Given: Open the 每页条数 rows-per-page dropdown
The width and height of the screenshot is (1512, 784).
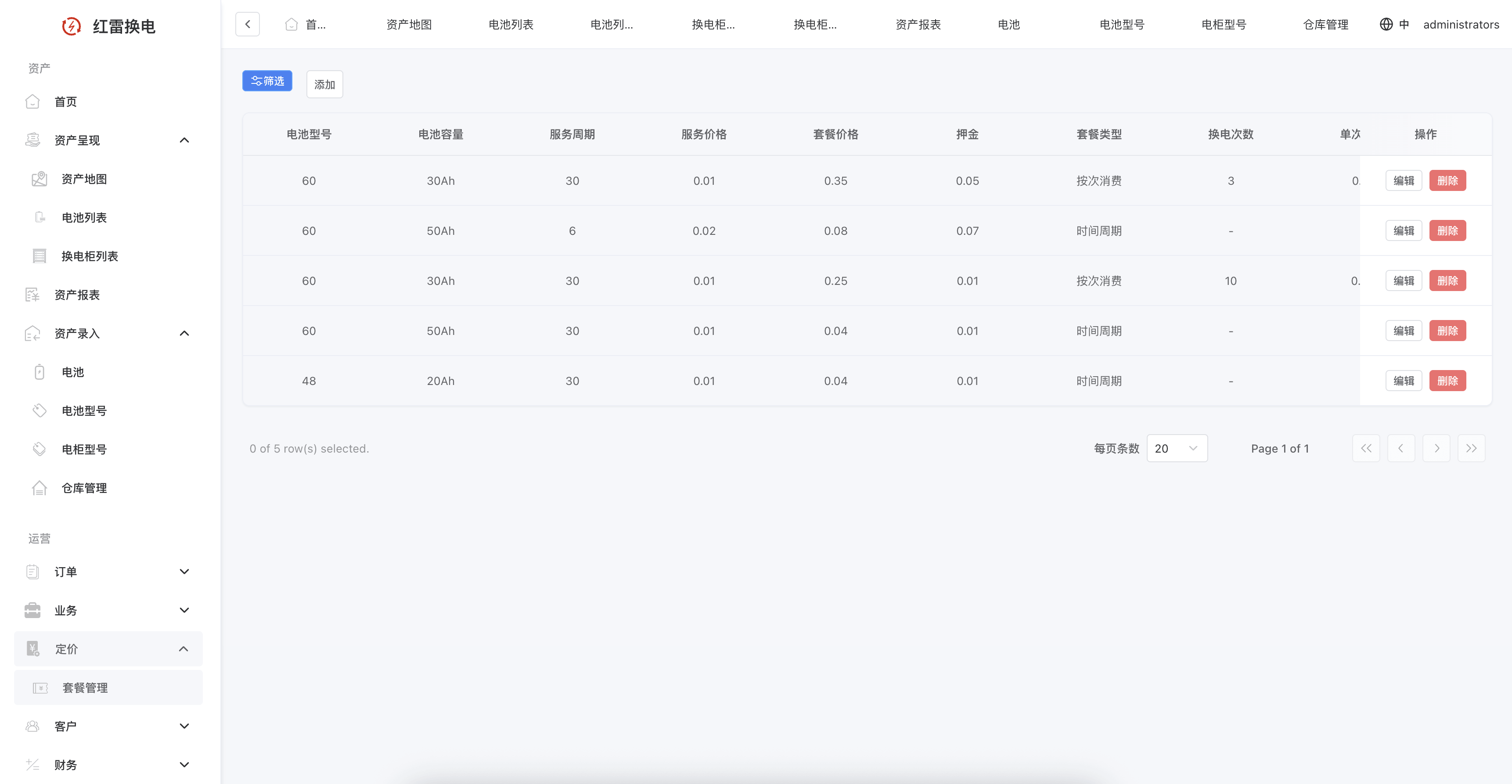Looking at the screenshot, I should [1177, 448].
